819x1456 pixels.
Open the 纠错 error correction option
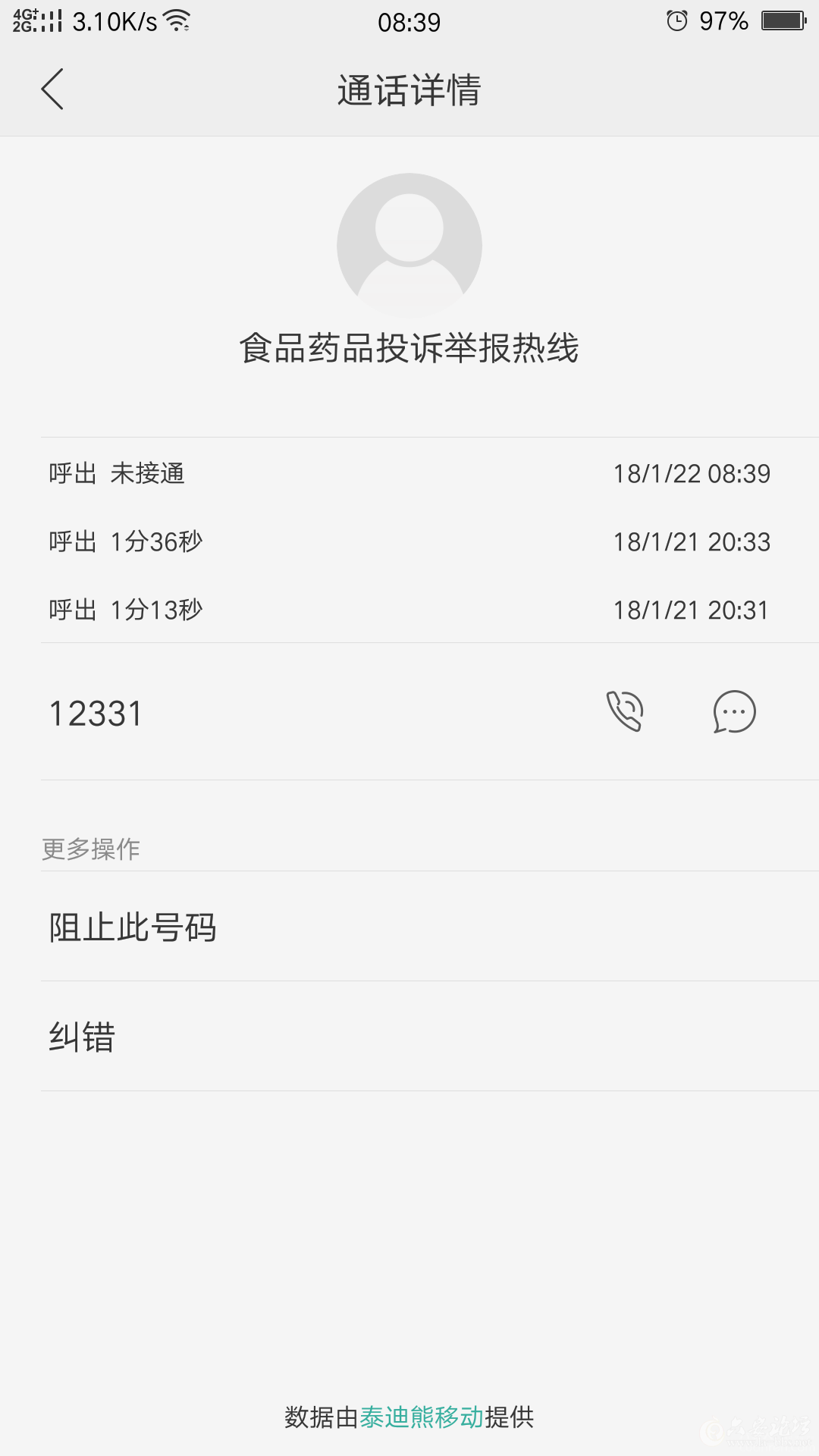coord(82,1037)
